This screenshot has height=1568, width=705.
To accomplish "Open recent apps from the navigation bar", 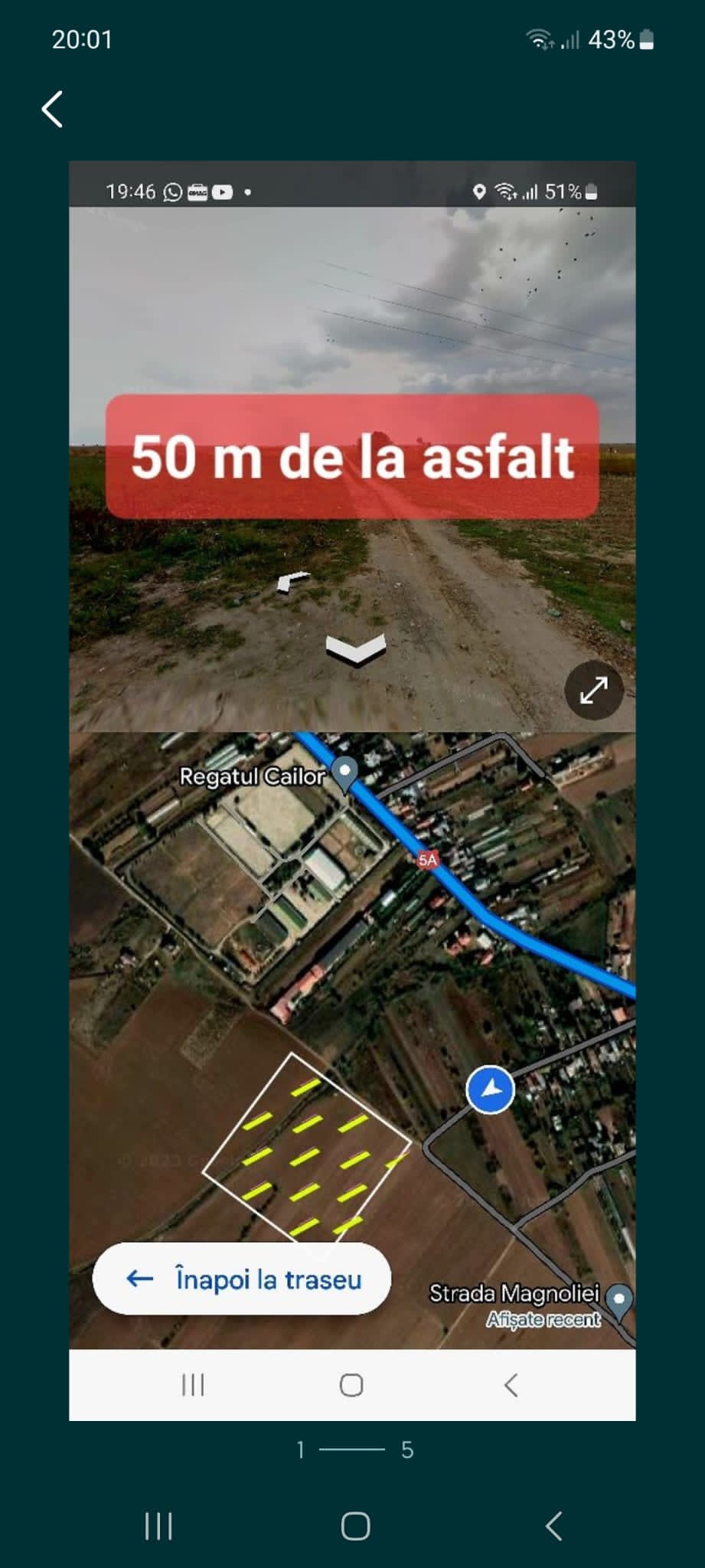I will coord(158,1526).
